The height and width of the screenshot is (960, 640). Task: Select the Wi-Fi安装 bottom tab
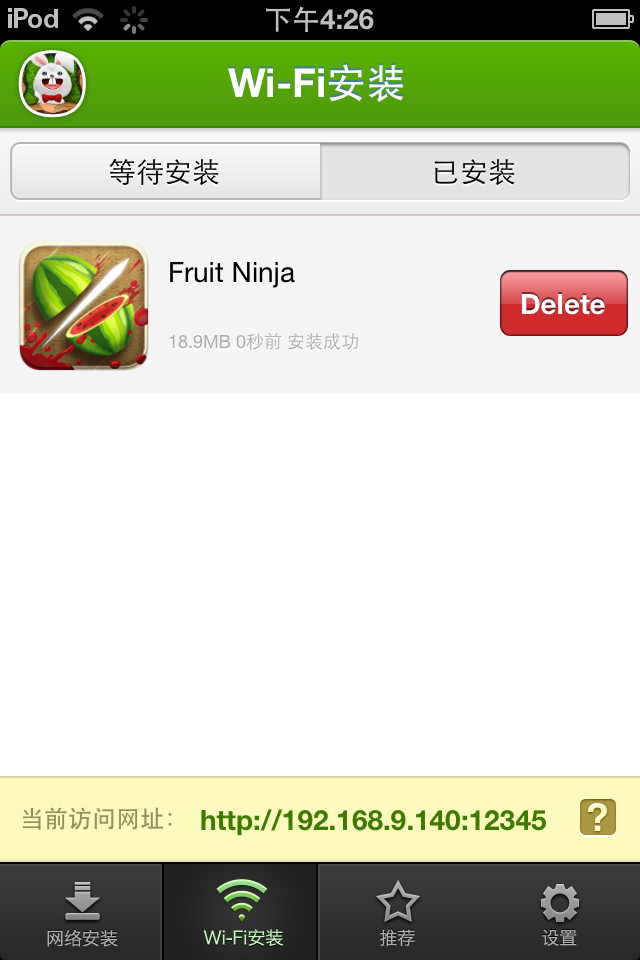tap(243, 912)
